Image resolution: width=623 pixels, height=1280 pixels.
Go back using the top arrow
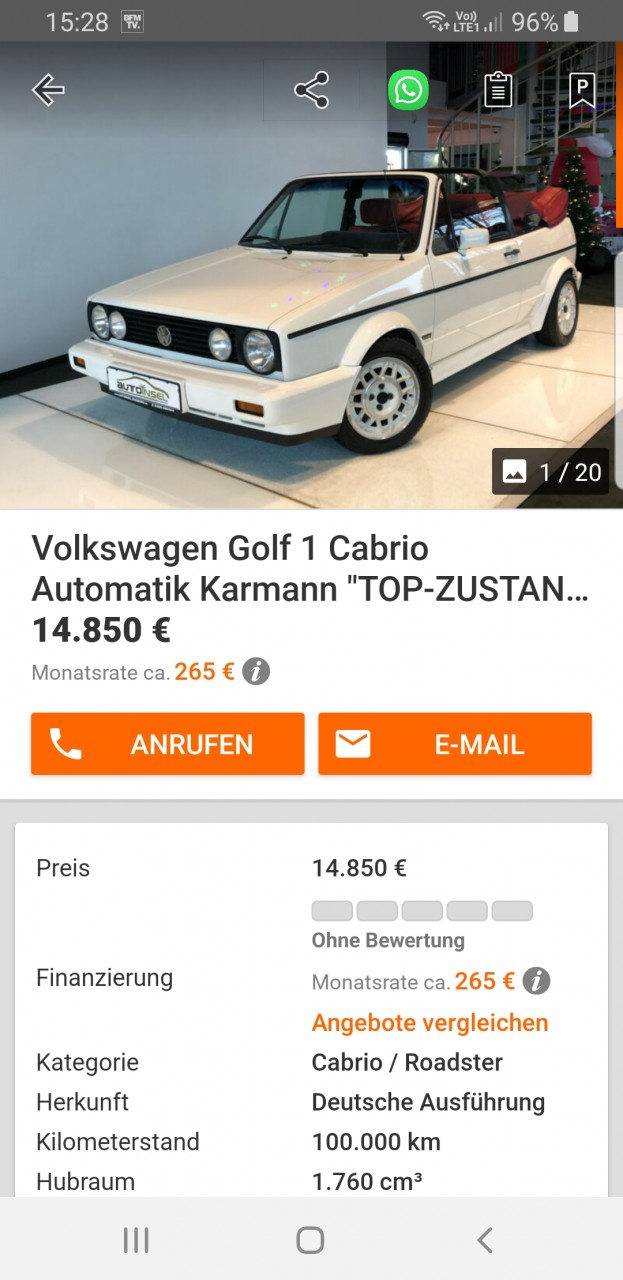point(48,90)
